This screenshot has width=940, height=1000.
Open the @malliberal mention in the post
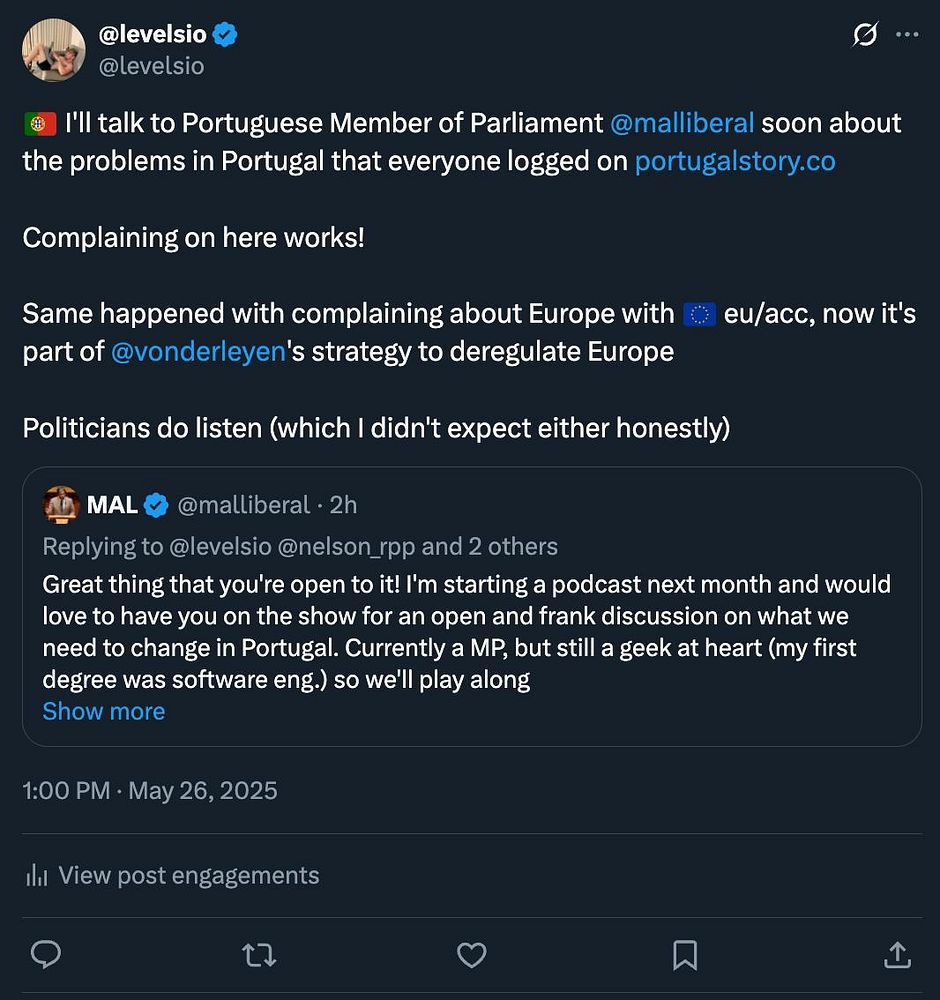point(682,123)
